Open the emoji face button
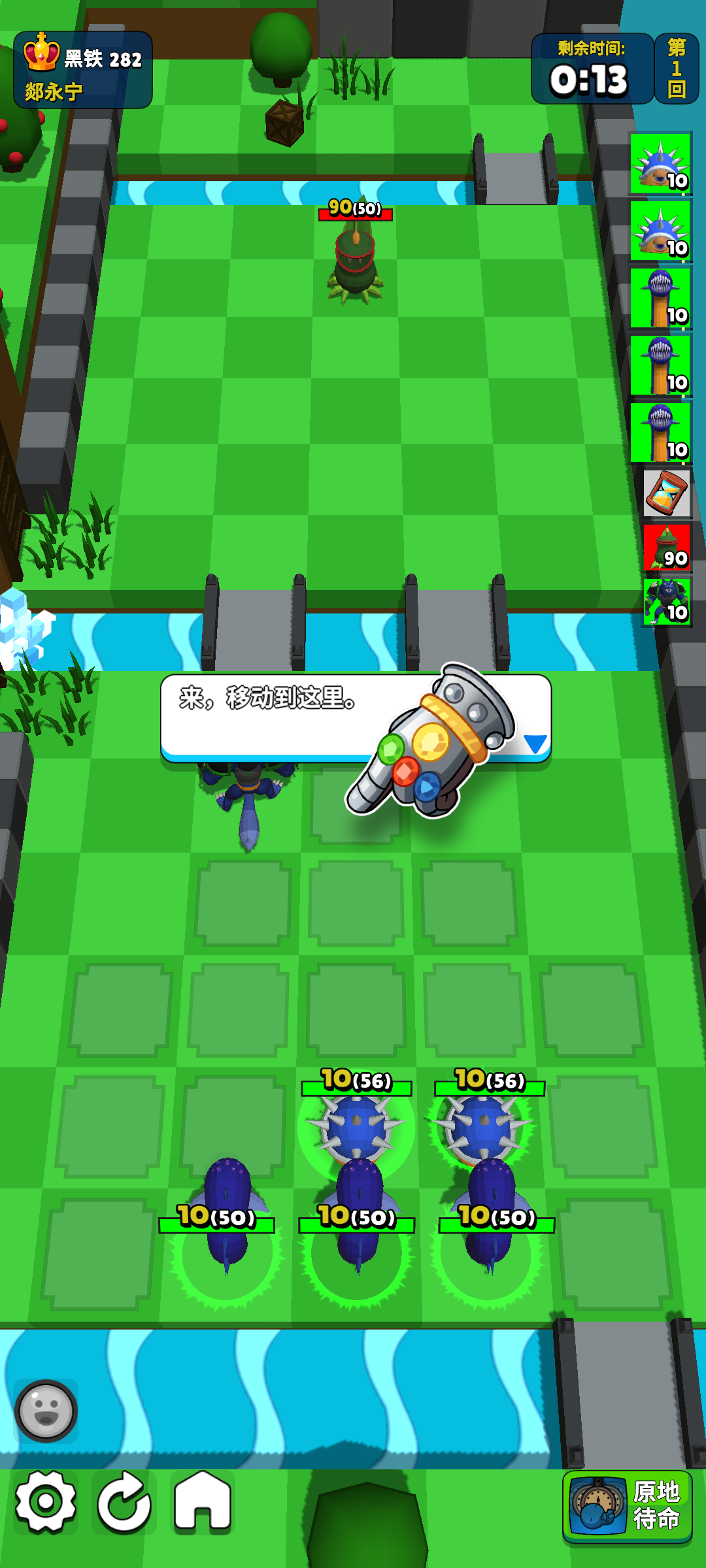This screenshot has height=1568, width=706. pyautogui.click(x=46, y=1411)
